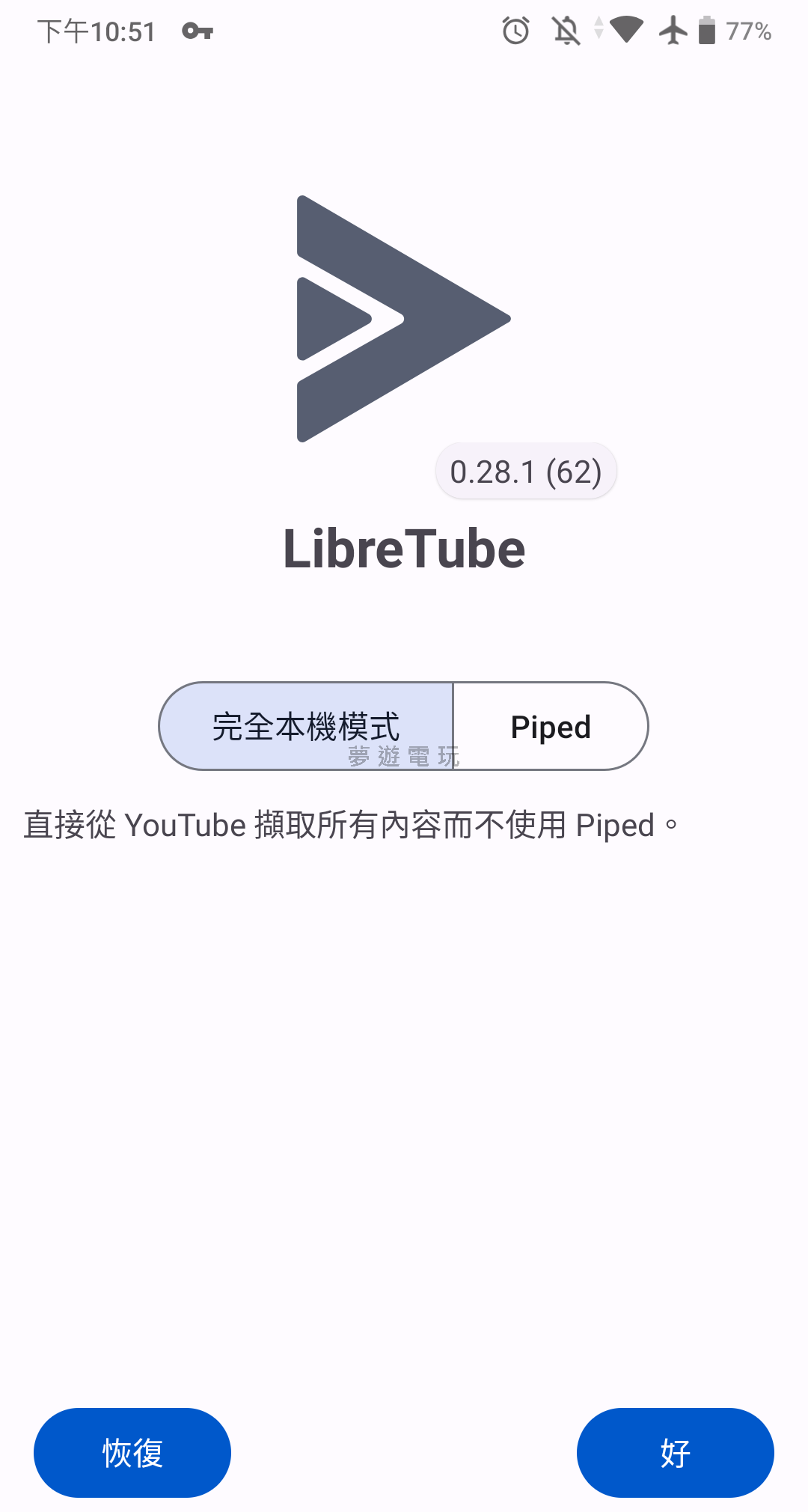Viewport: 808px width, 1512px height.
Task: Select the 完全本機模式 option
Action: click(306, 726)
